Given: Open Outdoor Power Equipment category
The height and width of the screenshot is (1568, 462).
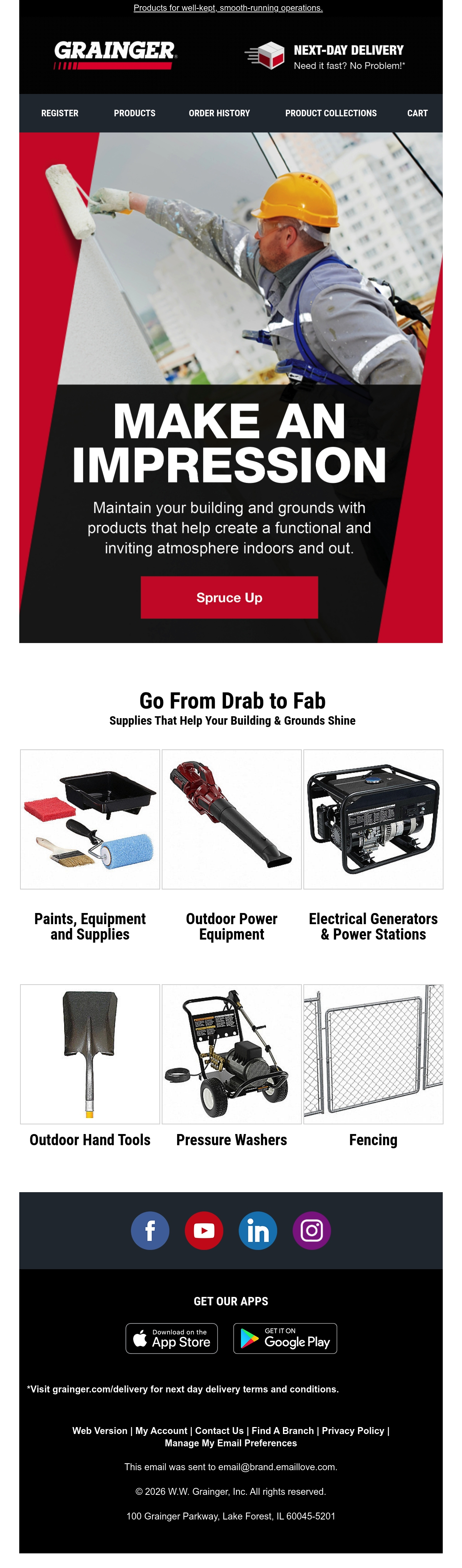Looking at the screenshot, I should coord(231,926).
